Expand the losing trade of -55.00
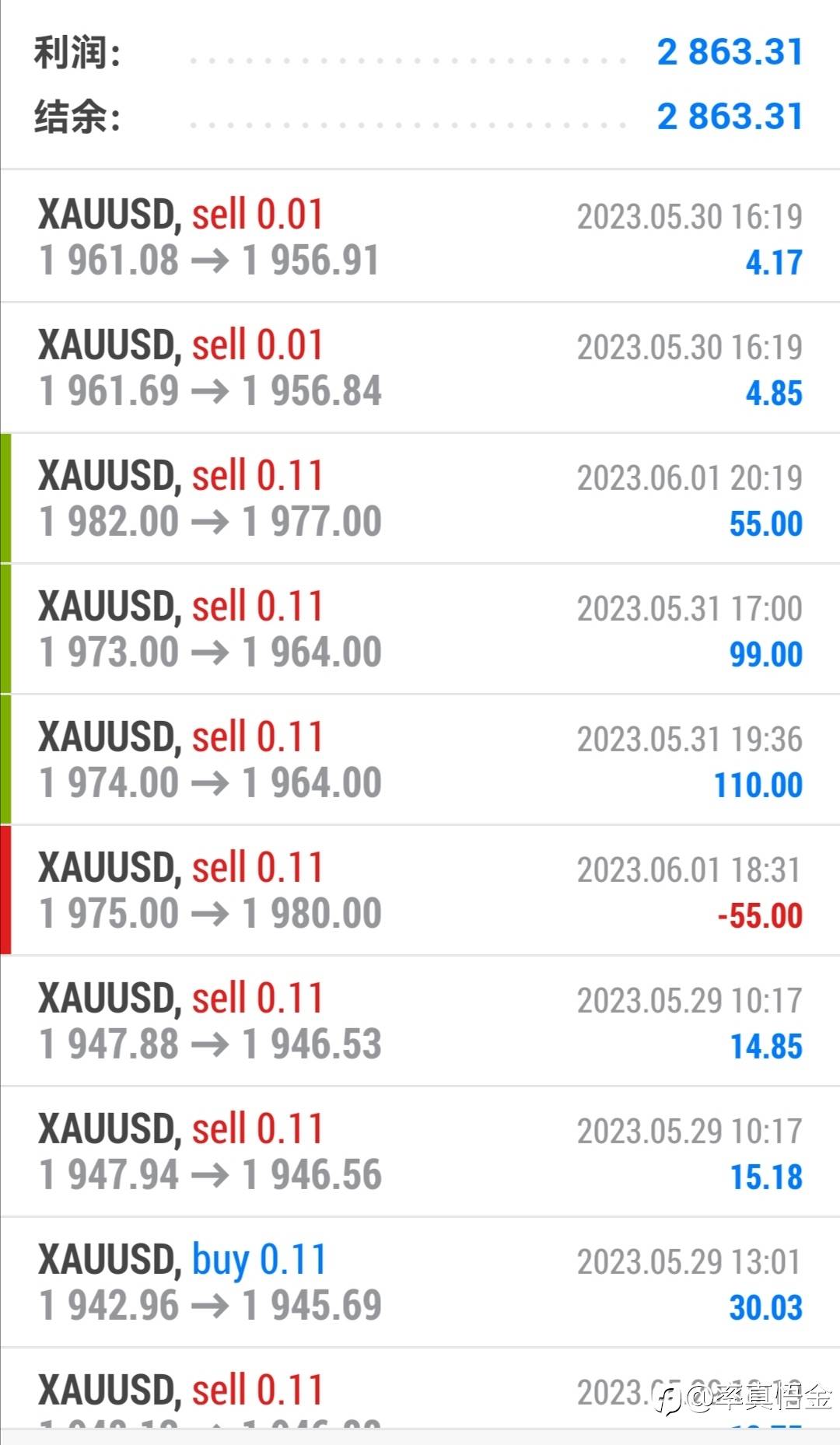Viewport: 840px width, 1445px height. (x=420, y=890)
